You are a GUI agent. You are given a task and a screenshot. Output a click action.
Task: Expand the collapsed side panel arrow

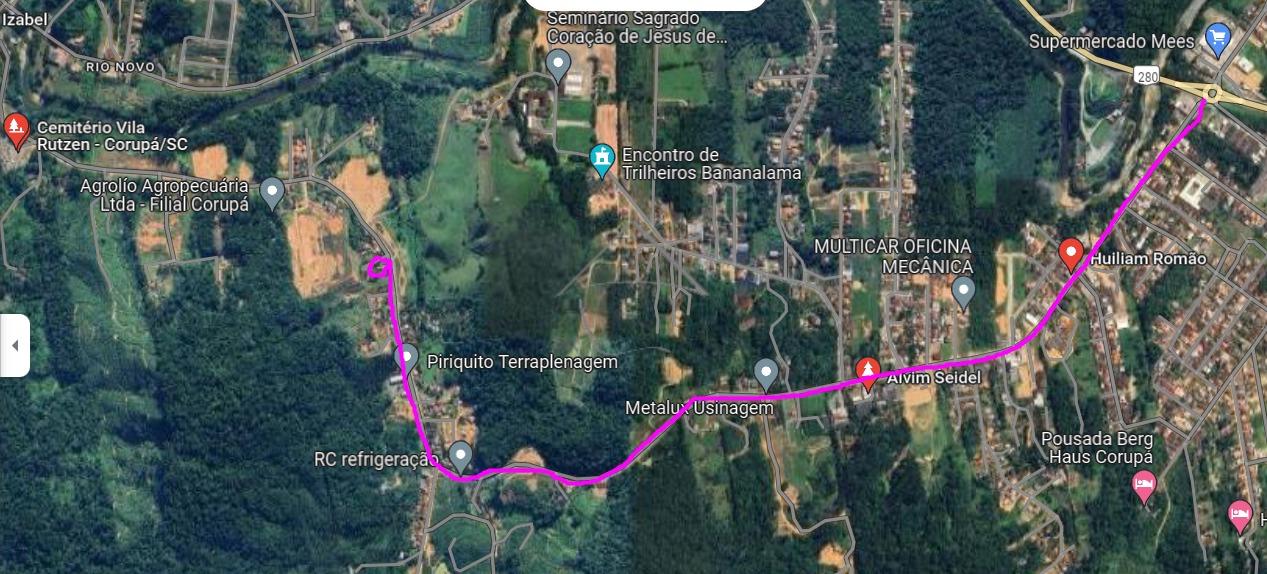click(14, 345)
